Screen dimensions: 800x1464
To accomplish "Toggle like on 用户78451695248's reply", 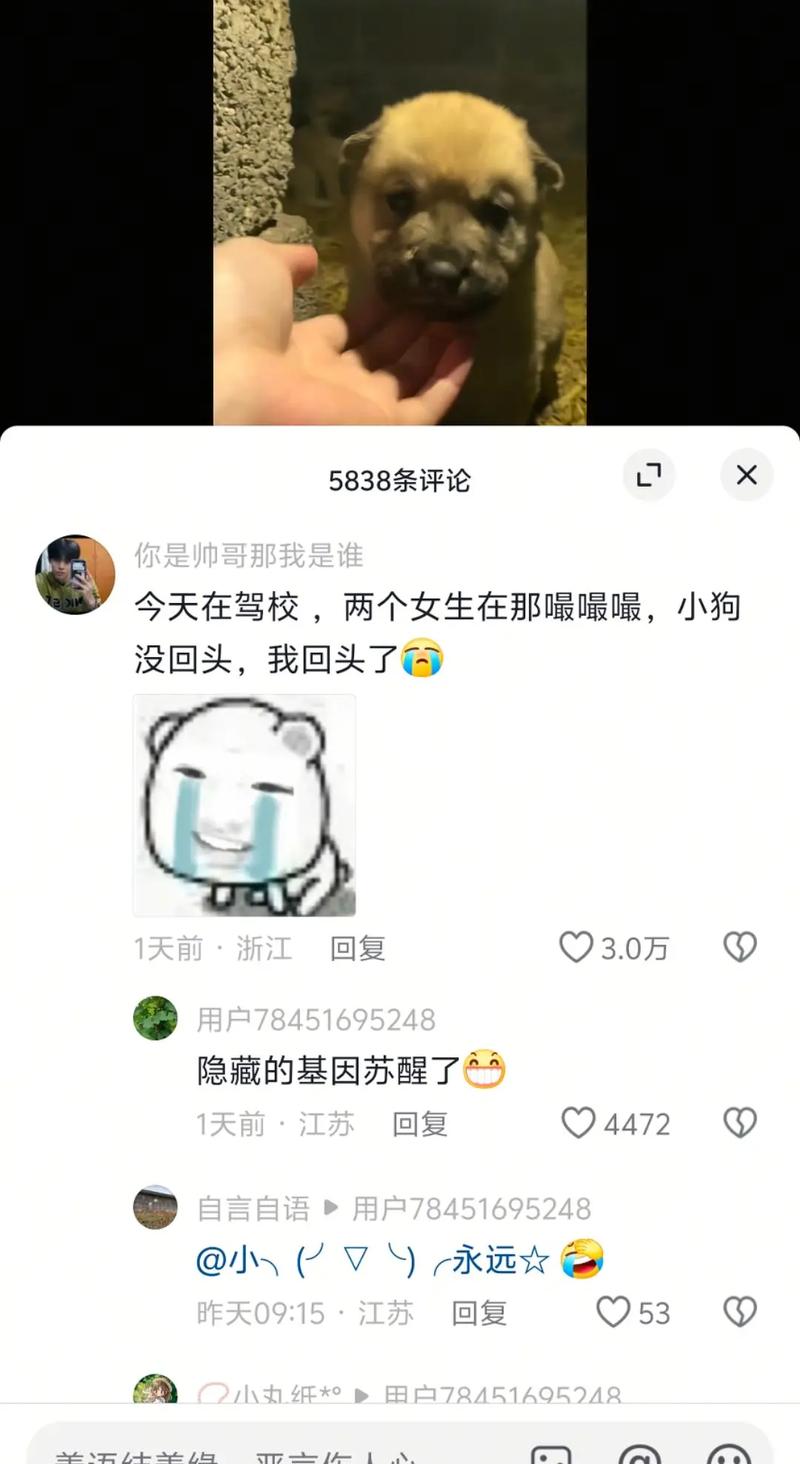I will point(579,1123).
